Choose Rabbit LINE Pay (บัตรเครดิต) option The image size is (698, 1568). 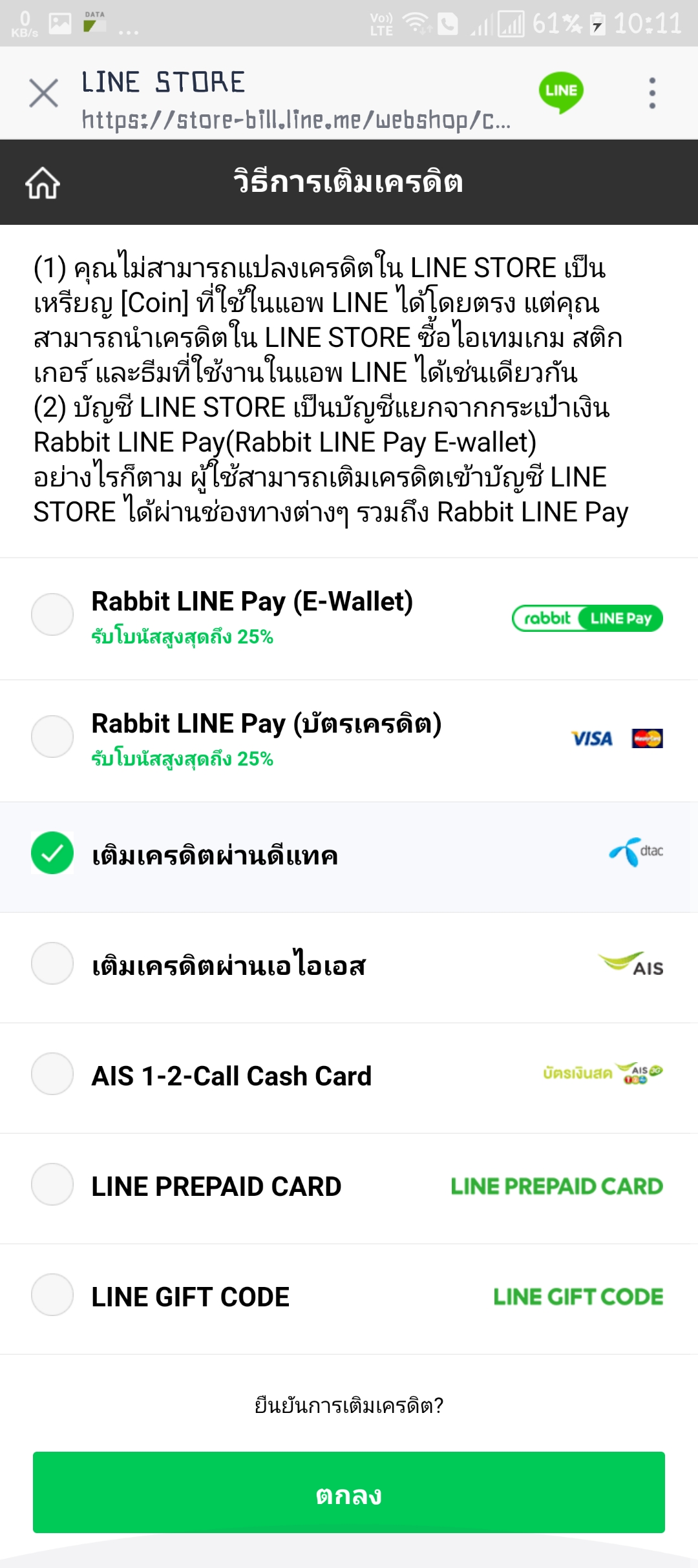(x=349, y=740)
